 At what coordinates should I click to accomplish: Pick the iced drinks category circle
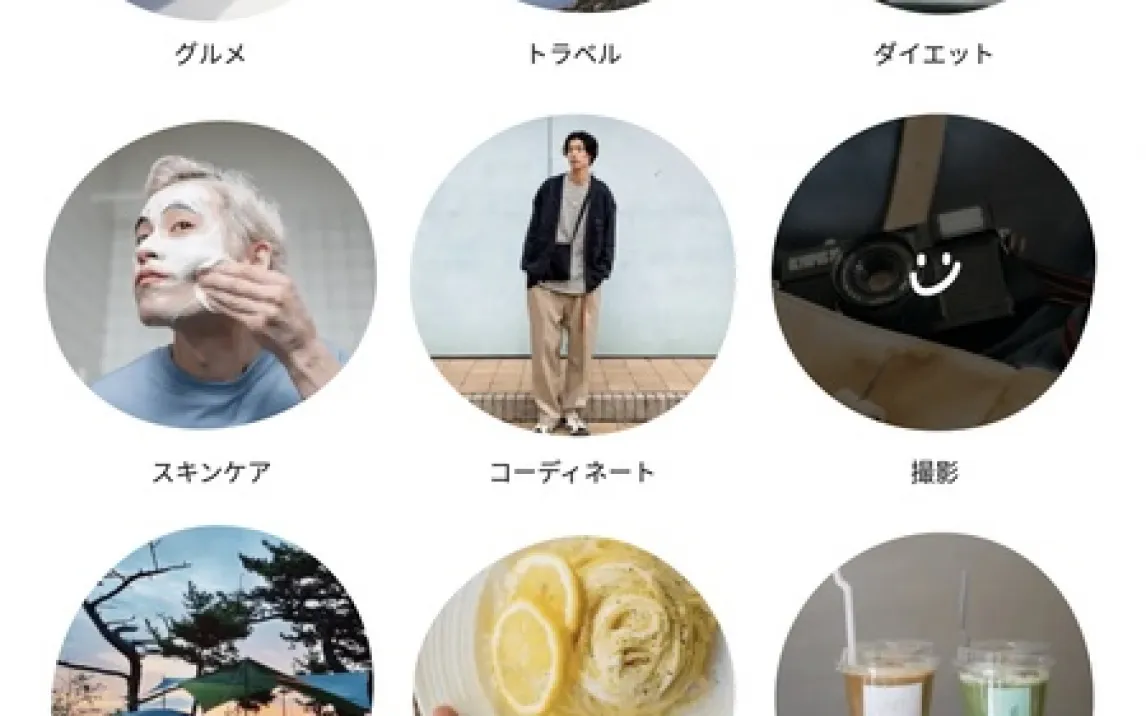pyautogui.click(x=934, y=630)
